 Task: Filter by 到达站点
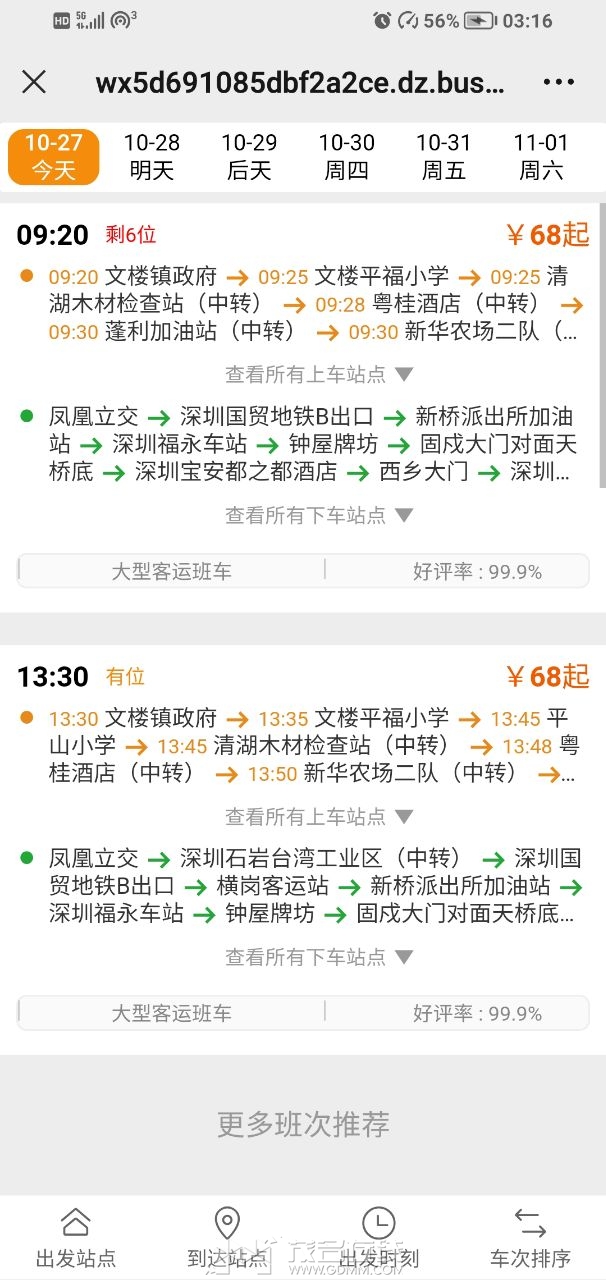pos(227,1237)
